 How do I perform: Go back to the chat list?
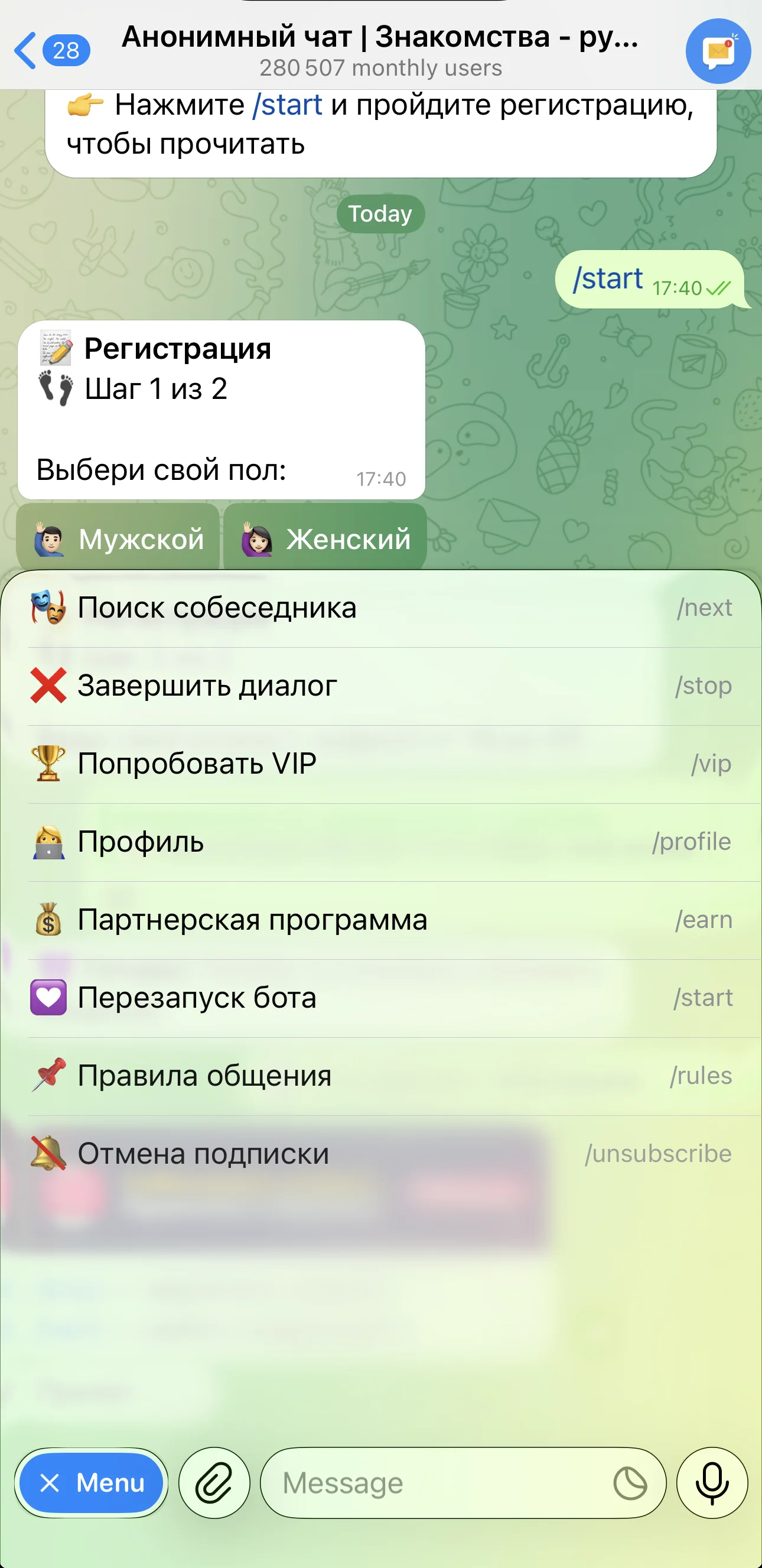tap(51, 50)
